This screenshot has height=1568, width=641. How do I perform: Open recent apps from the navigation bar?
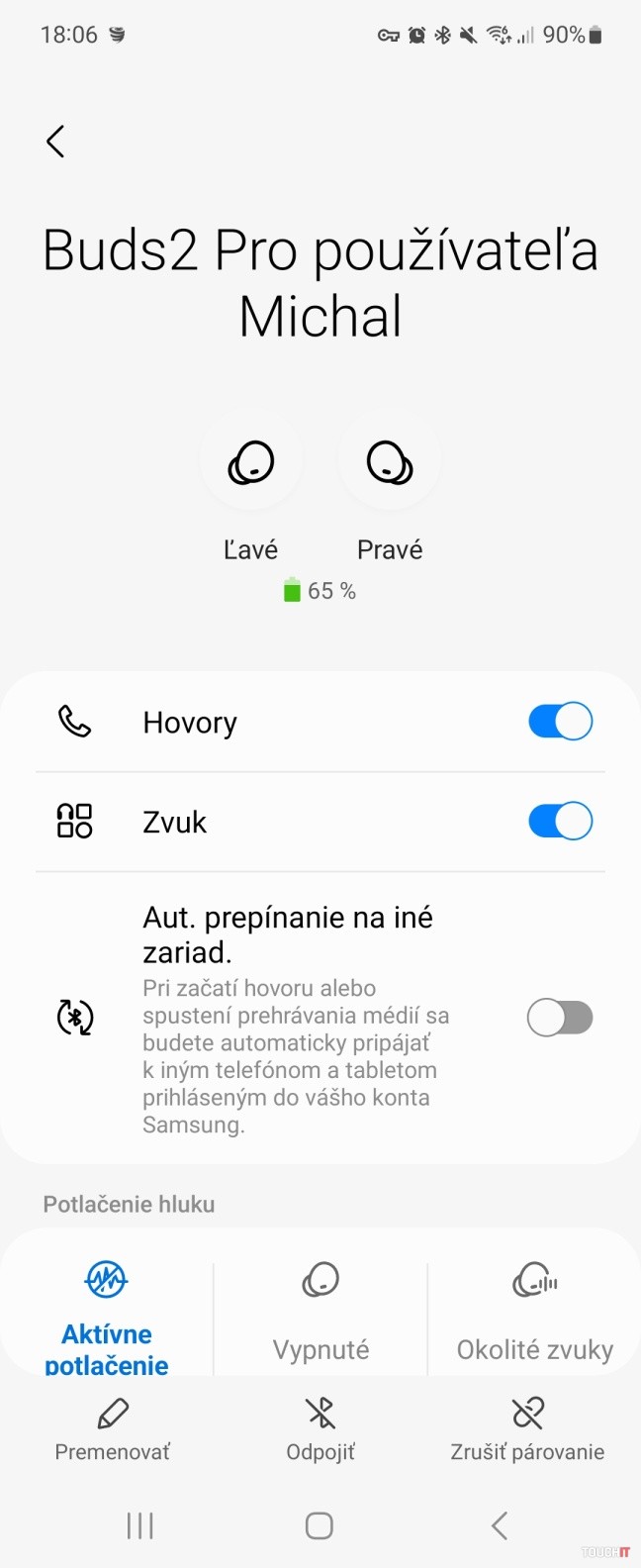click(x=140, y=1525)
